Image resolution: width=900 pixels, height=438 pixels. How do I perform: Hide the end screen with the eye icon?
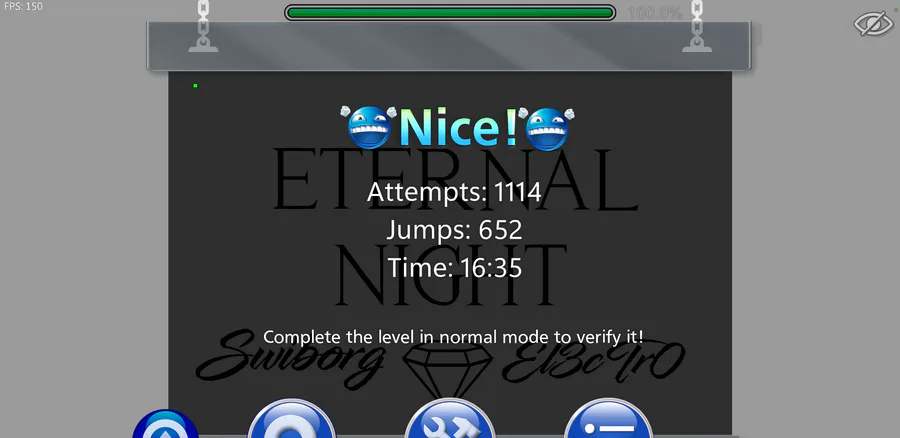(873, 24)
